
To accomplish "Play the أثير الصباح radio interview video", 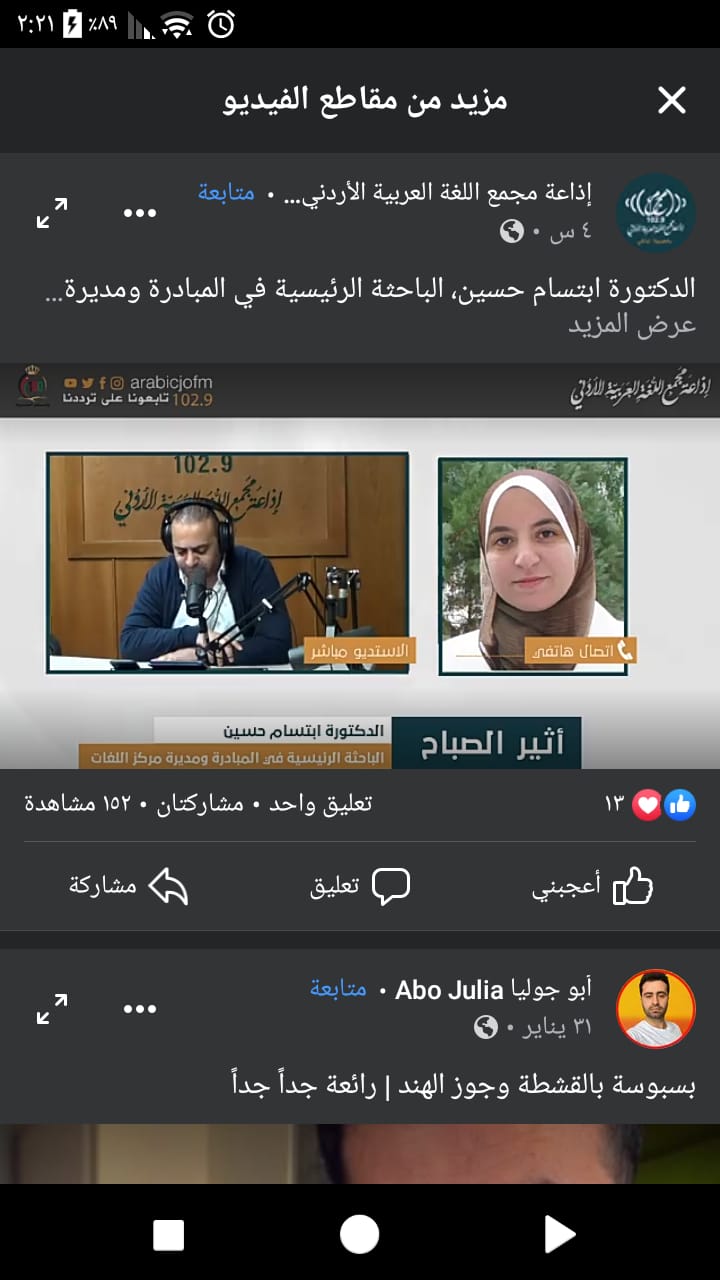I will pyautogui.click(x=360, y=565).
